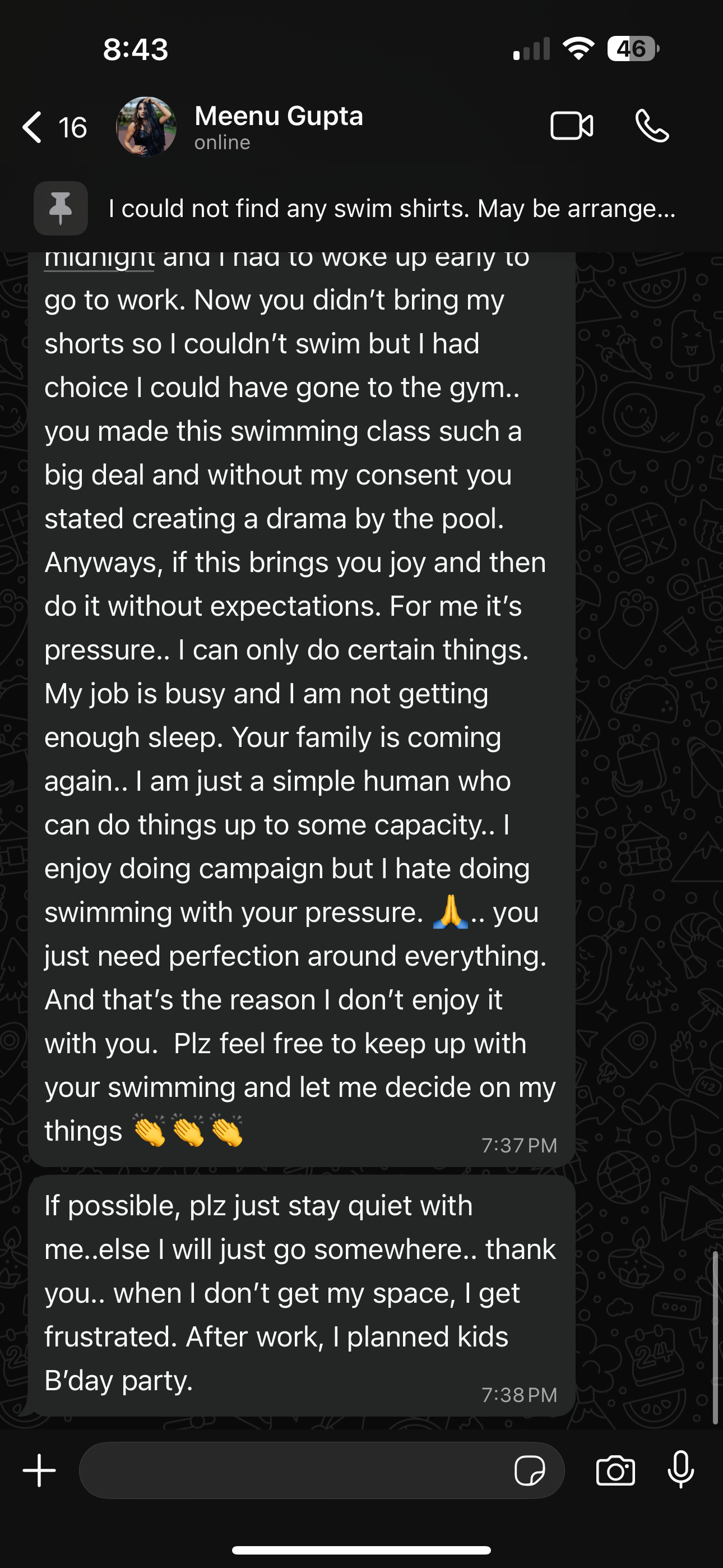Record a voice message with the microphone

pyautogui.click(x=680, y=1470)
